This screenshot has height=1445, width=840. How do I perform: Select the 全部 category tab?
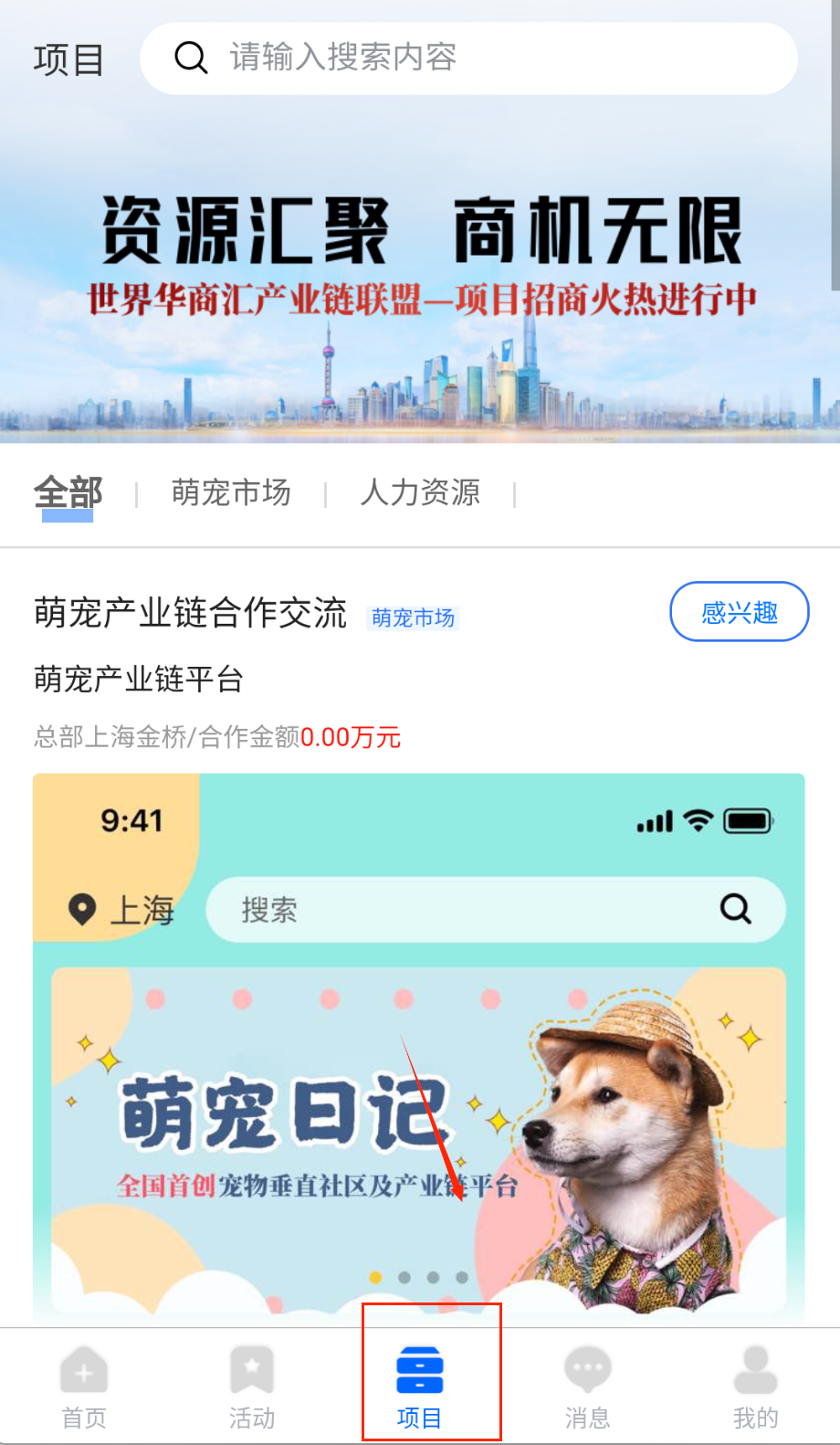click(68, 494)
